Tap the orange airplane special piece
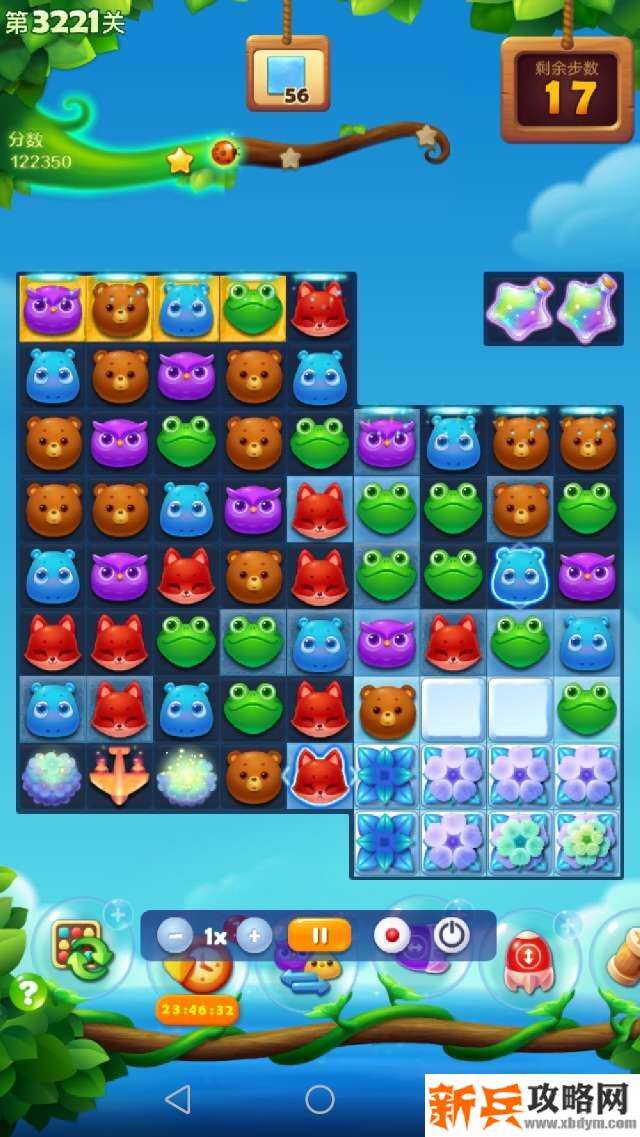The width and height of the screenshot is (640, 1137). [x=119, y=774]
